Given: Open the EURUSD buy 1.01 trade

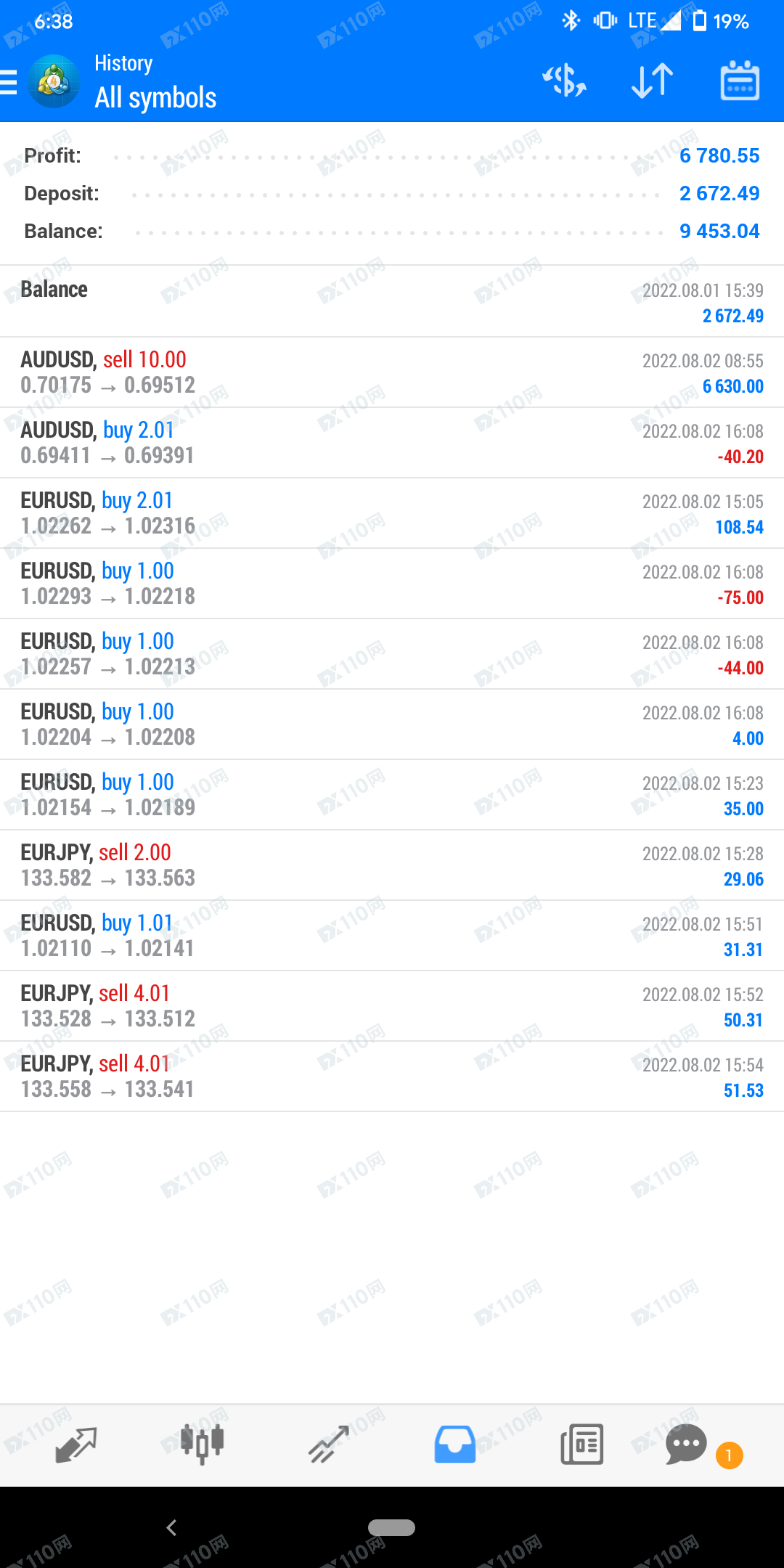Looking at the screenshot, I should click(x=392, y=936).
